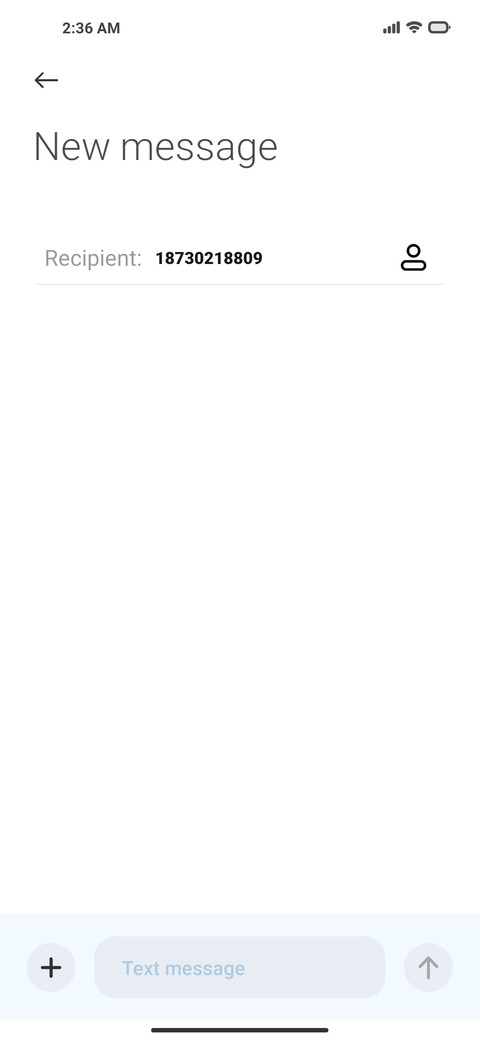Go back using the arrow icon

tap(46, 80)
